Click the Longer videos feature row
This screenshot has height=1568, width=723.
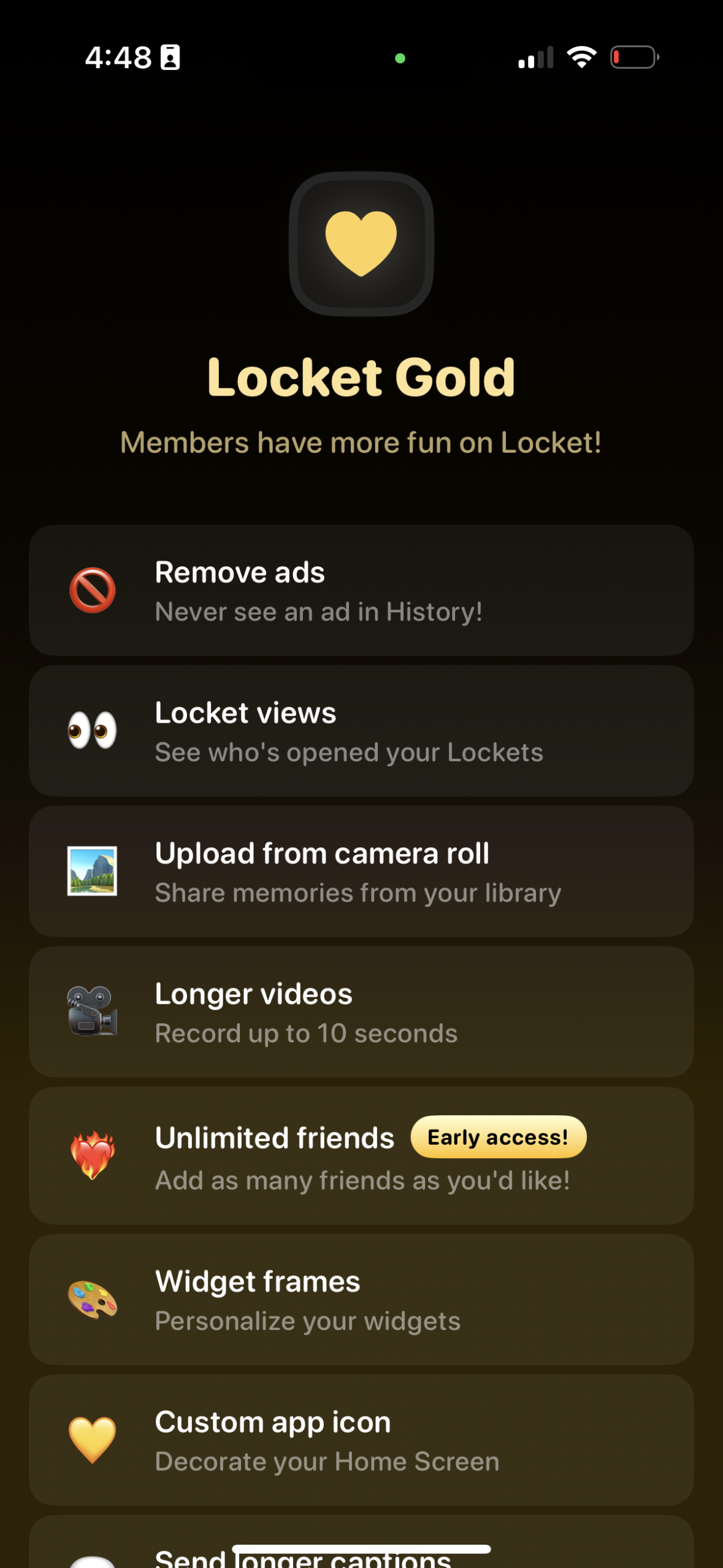click(361, 1012)
